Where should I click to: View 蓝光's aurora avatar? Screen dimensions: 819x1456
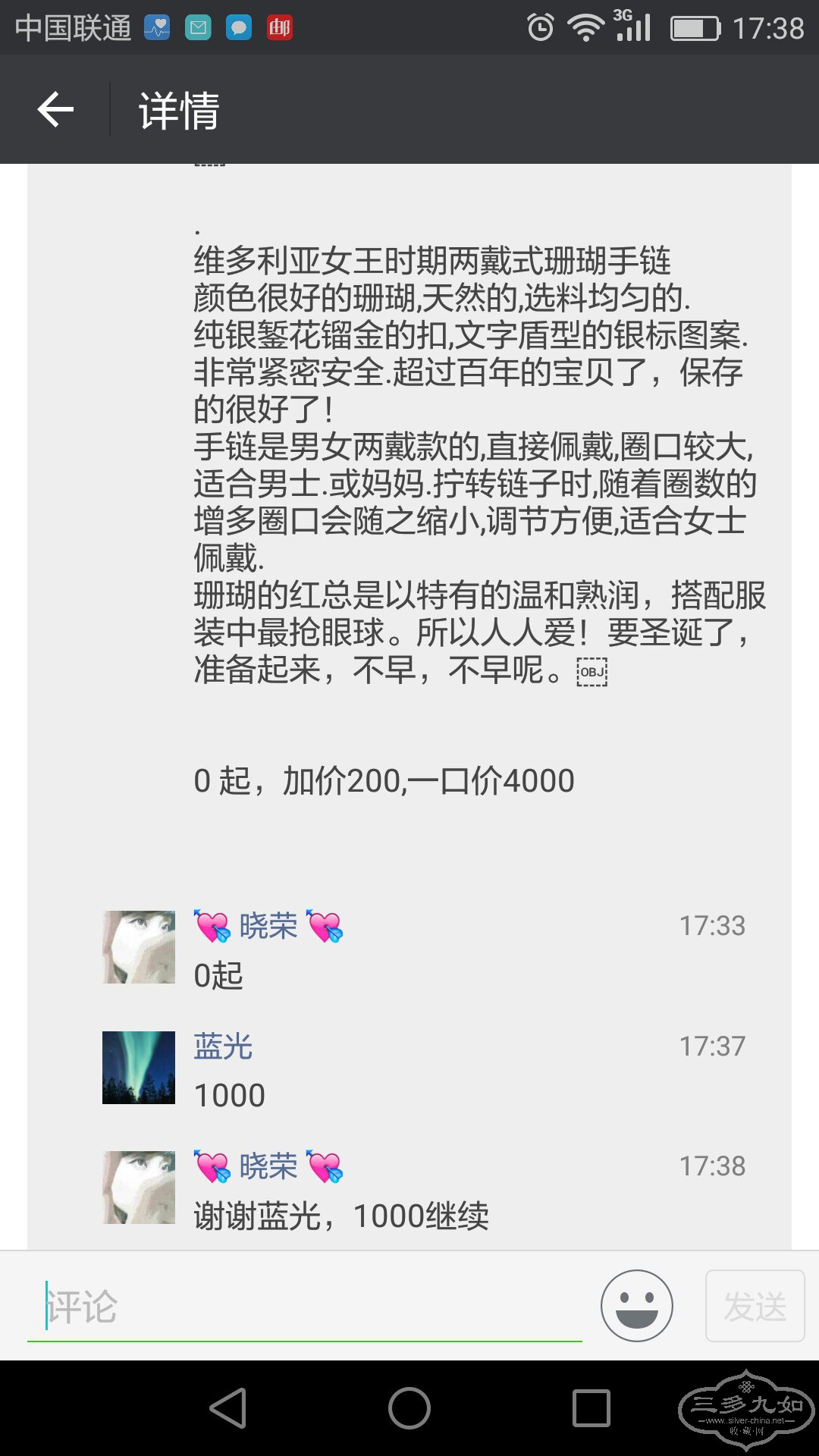(x=139, y=1068)
